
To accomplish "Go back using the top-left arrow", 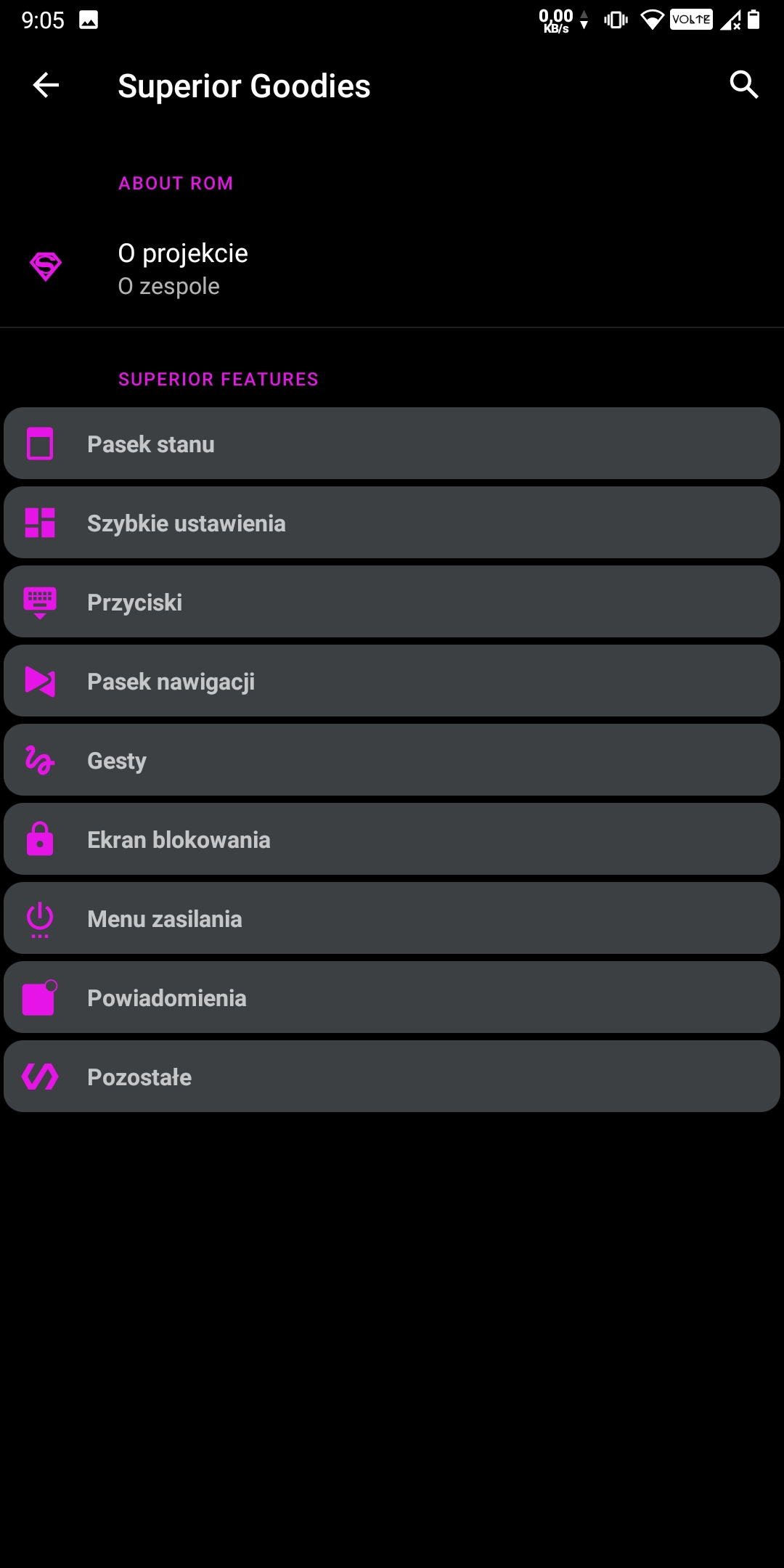I will point(46,86).
